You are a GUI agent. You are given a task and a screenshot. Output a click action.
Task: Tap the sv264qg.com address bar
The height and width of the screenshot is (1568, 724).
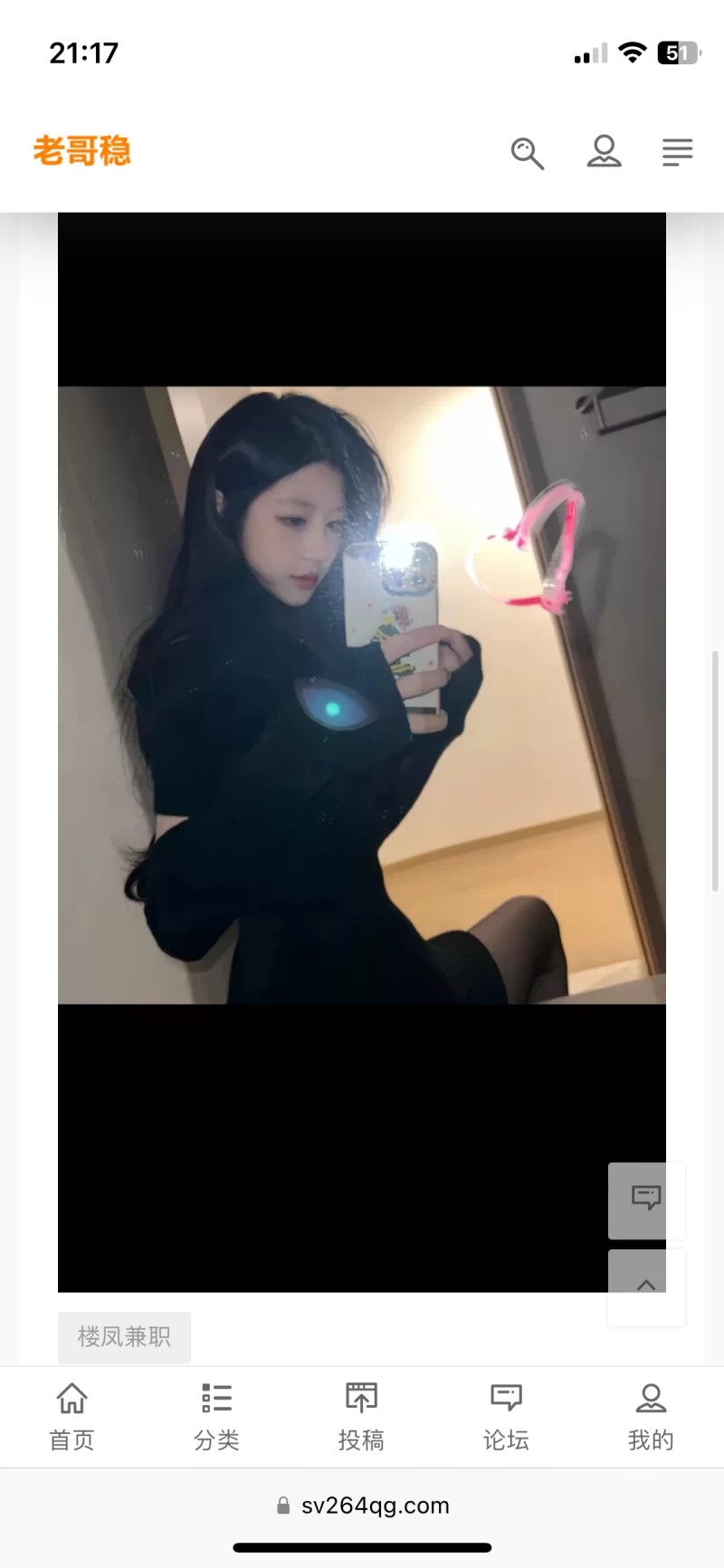tap(362, 1506)
